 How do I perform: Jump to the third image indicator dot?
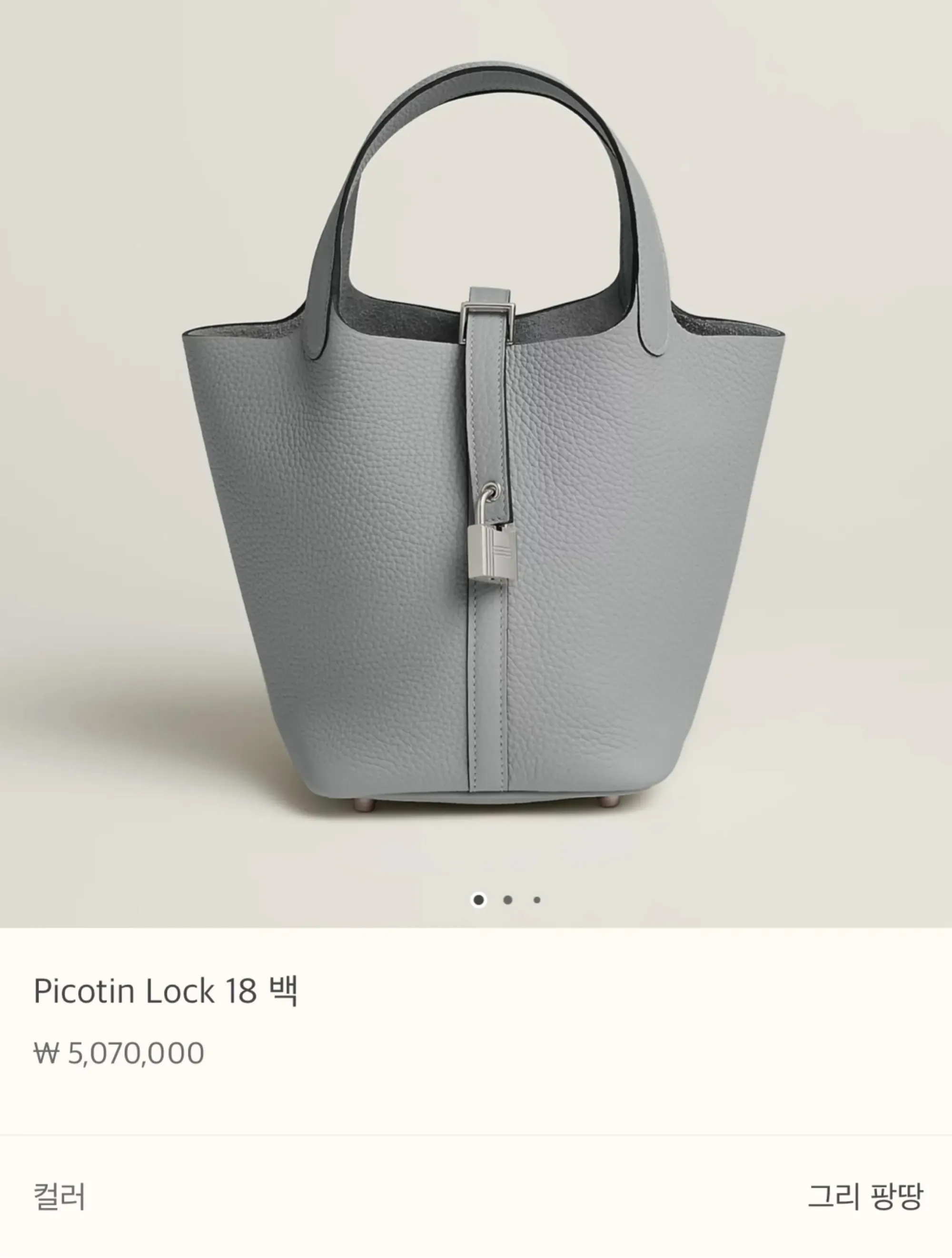pyautogui.click(x=537, y=900)
